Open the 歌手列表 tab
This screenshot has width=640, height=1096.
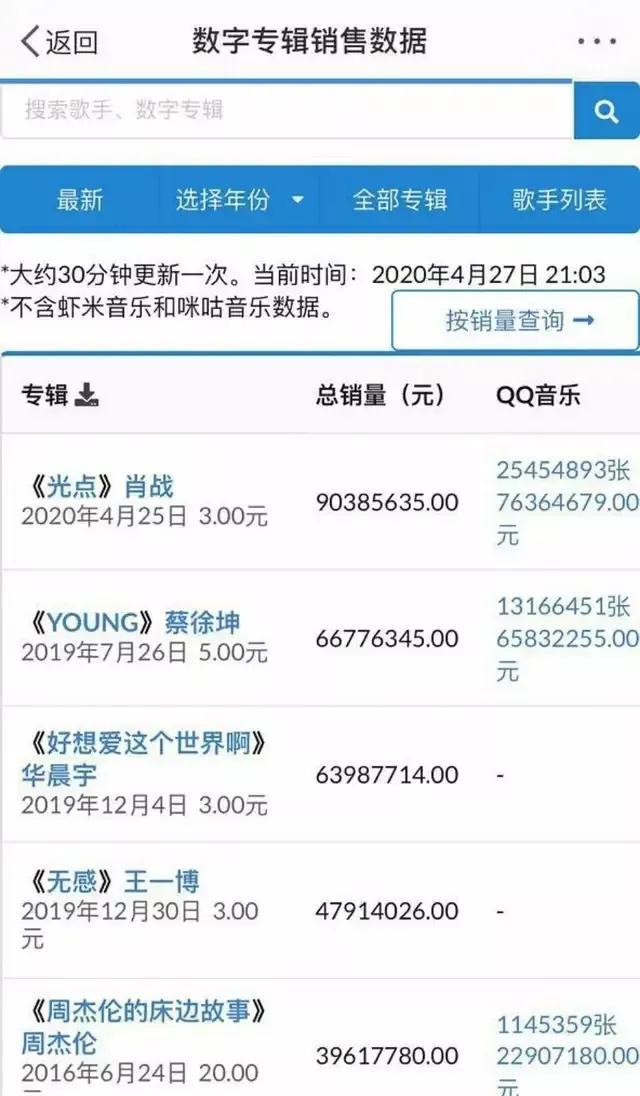tap(559, 200)
